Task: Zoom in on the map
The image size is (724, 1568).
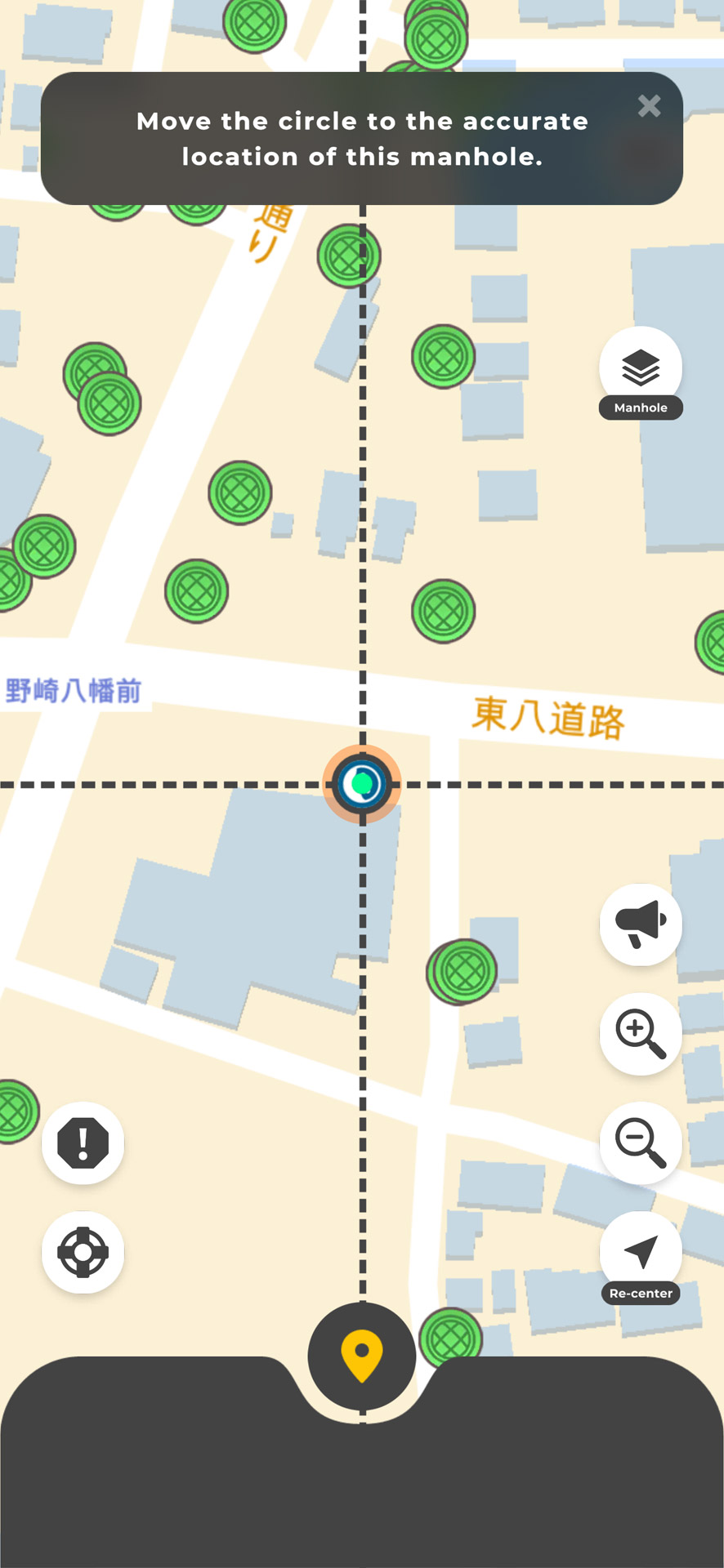Action: (641, 1034)
